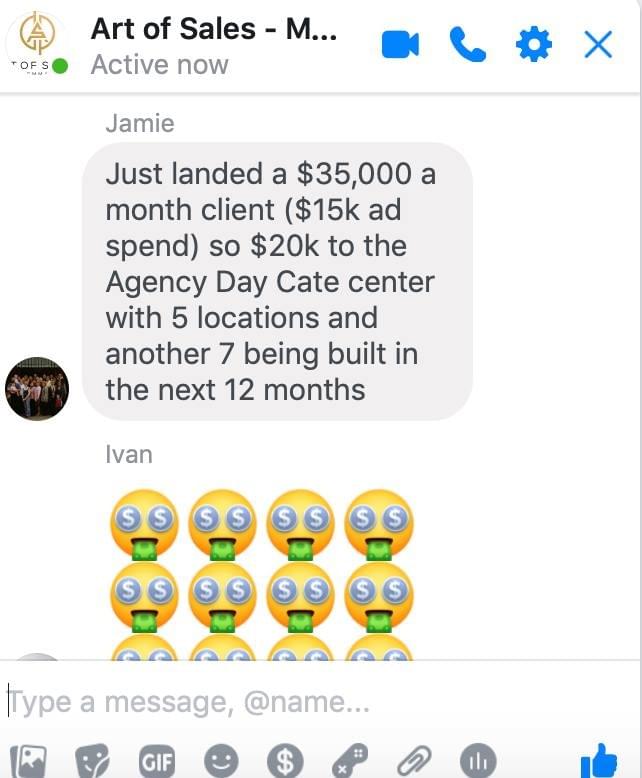642x778 pixels.
Task: Open the Art of Sales conversation title
Action: [214, 28]
